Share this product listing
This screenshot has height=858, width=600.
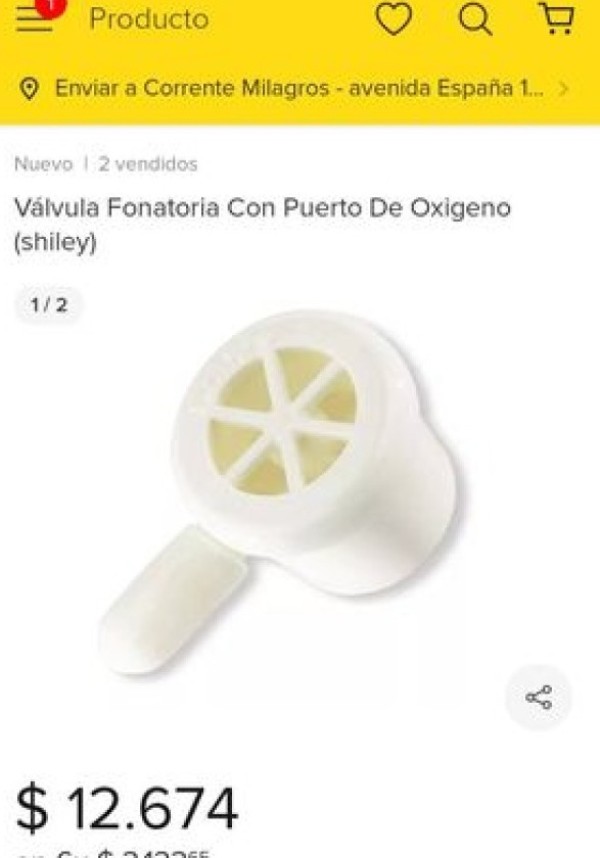point(538,697)
